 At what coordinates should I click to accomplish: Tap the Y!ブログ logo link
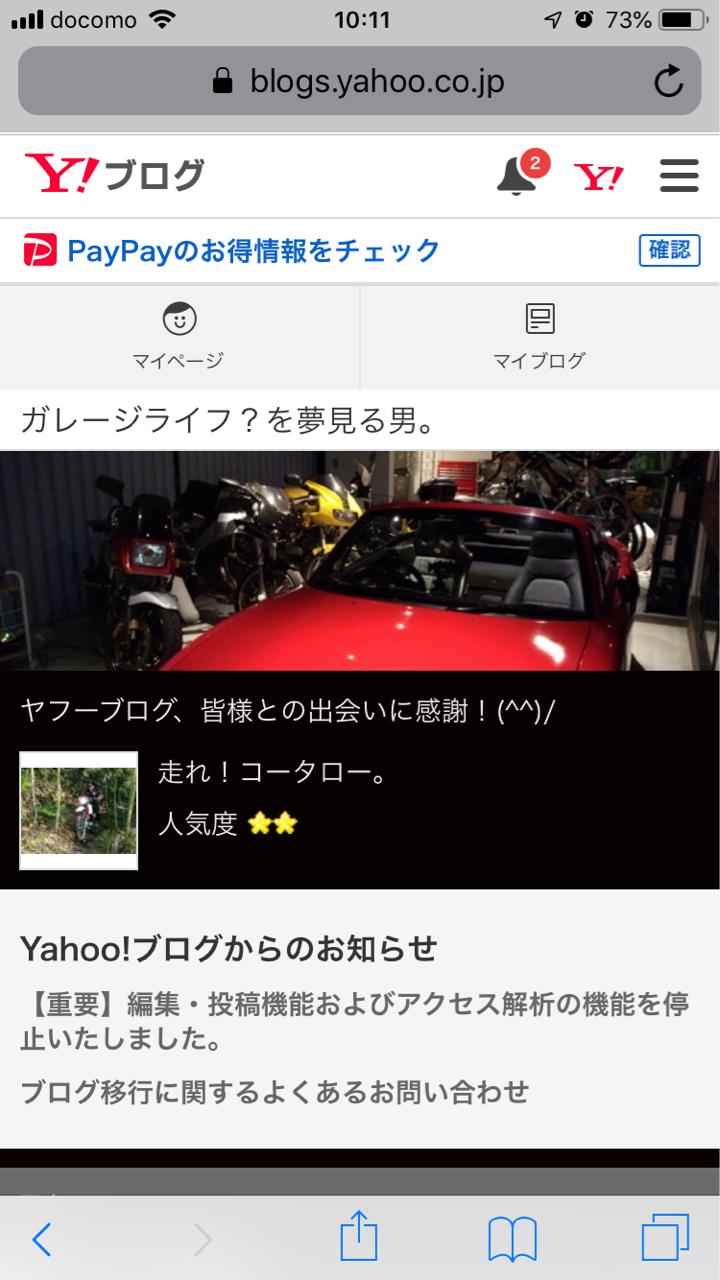pos(115,176)
